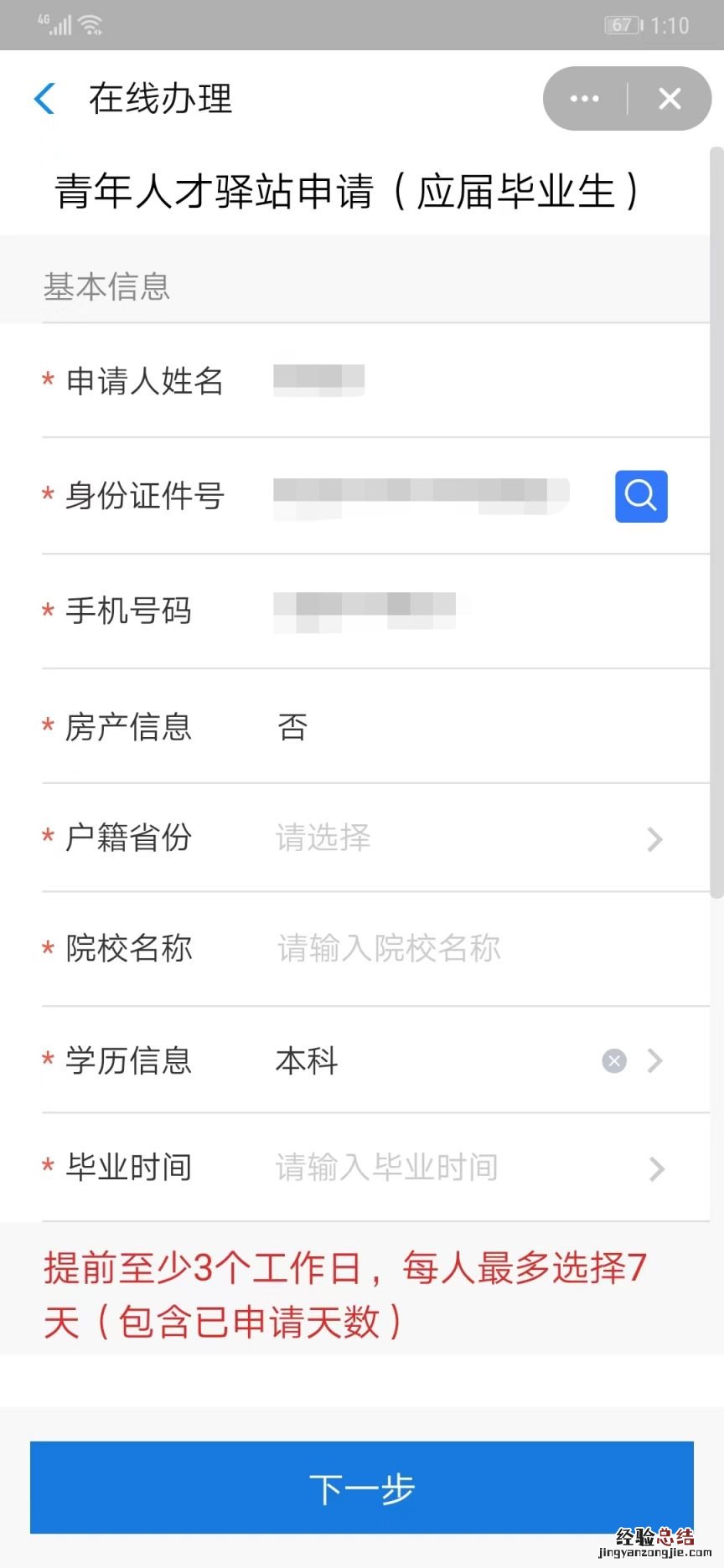
Task: Continue with 下一步 button
Action: (x=362, y=1488)
